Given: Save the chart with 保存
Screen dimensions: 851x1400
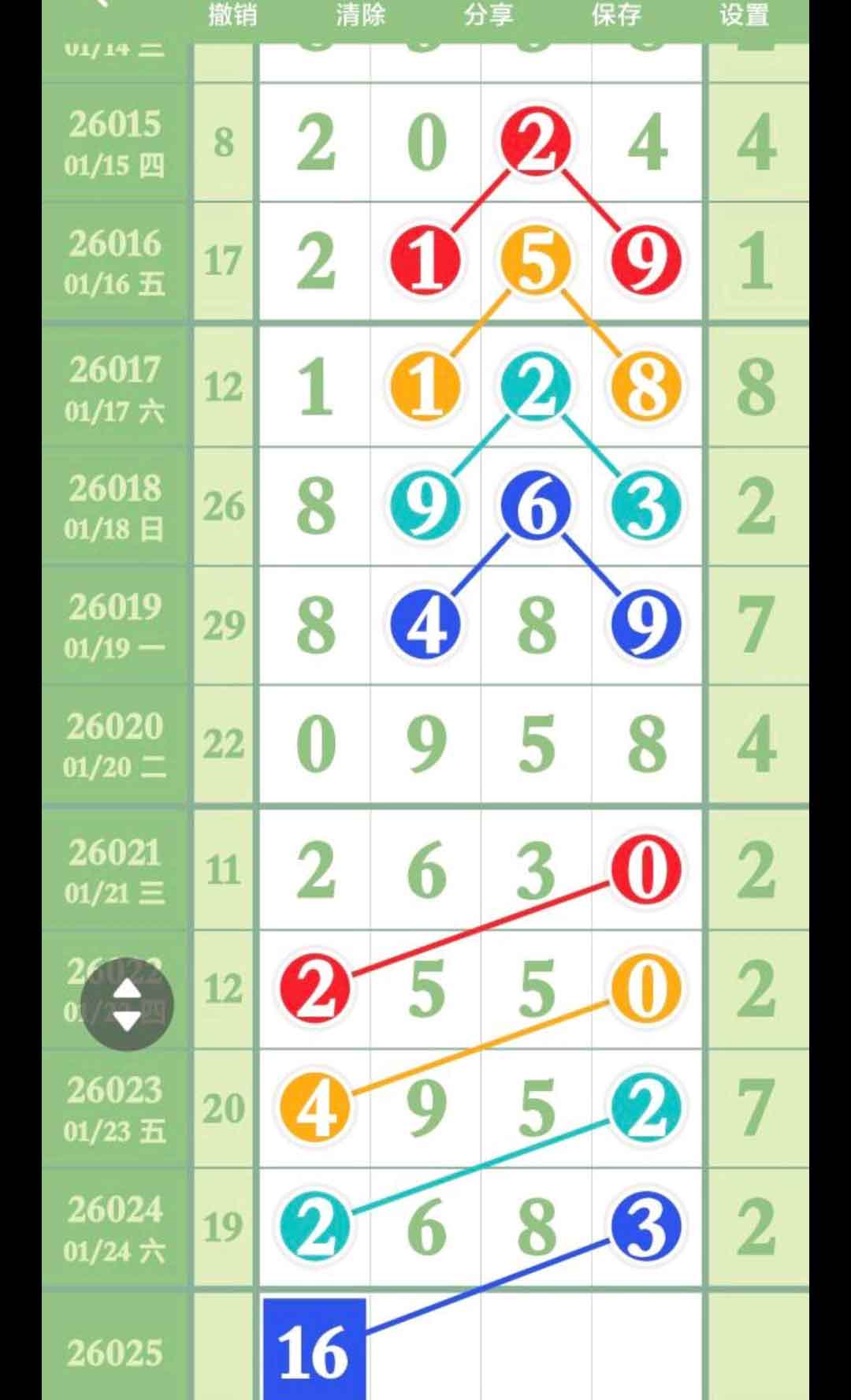Looking at the screenshot, I should coord(616,14).
